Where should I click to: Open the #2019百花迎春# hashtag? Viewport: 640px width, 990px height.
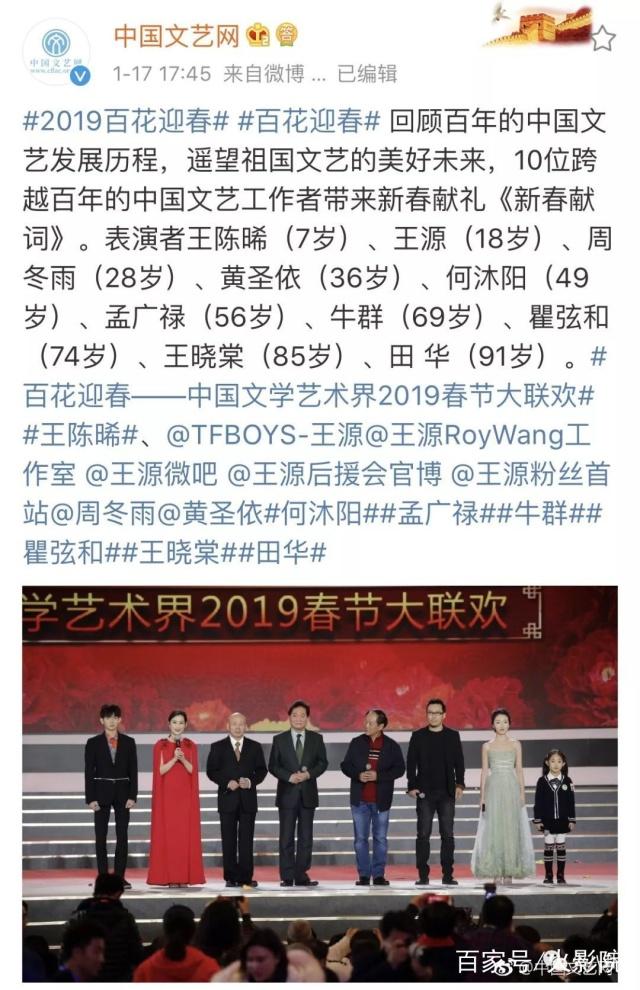[x=125, y=124]
